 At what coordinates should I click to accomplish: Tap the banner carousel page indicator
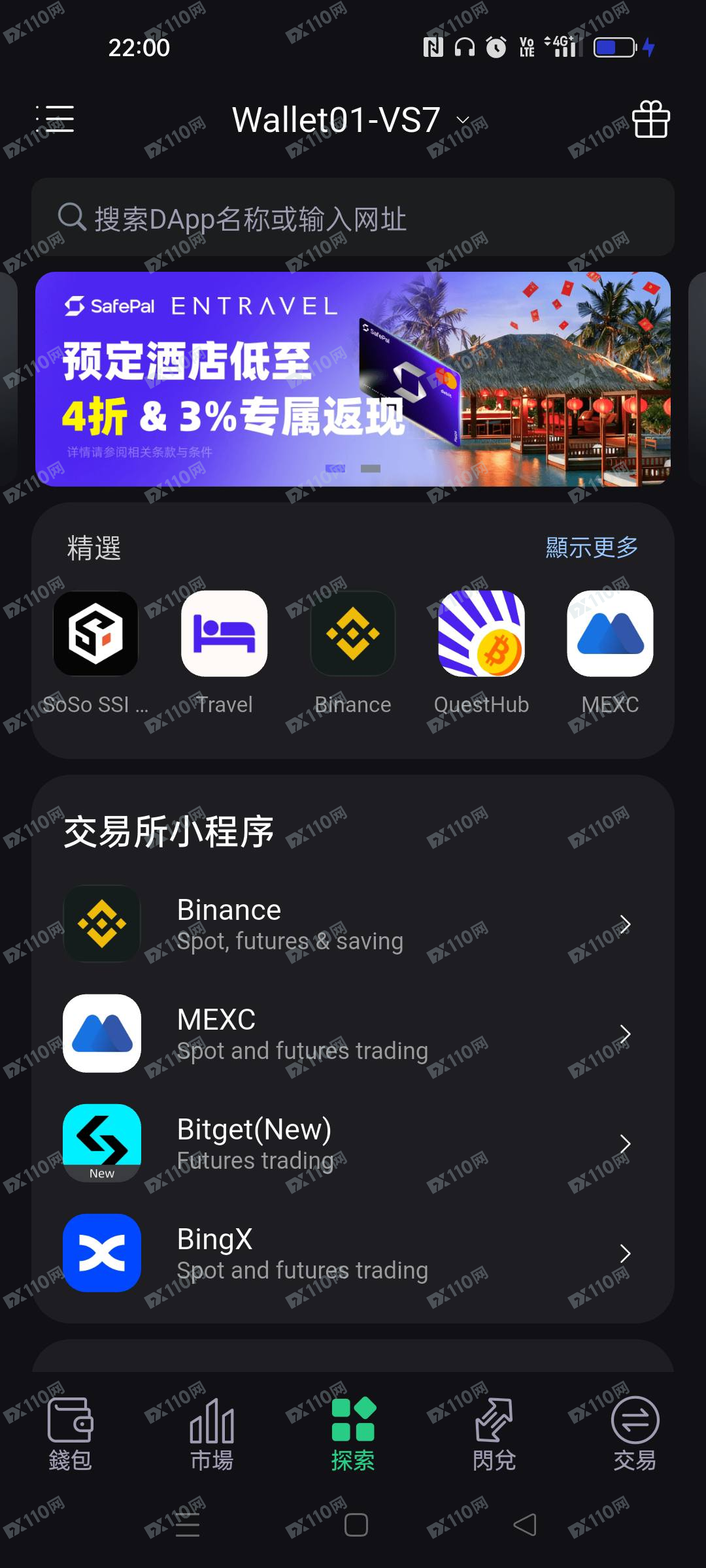coord(353,469)
